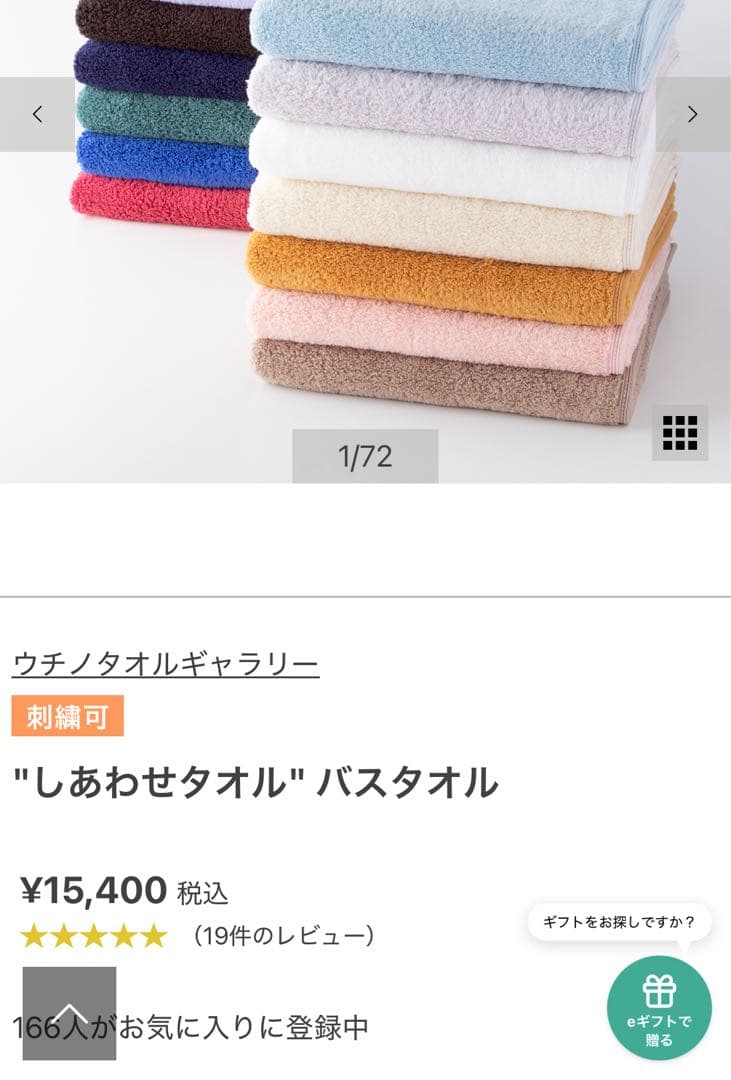Select the first star in the rating

(x=34, y=936)
